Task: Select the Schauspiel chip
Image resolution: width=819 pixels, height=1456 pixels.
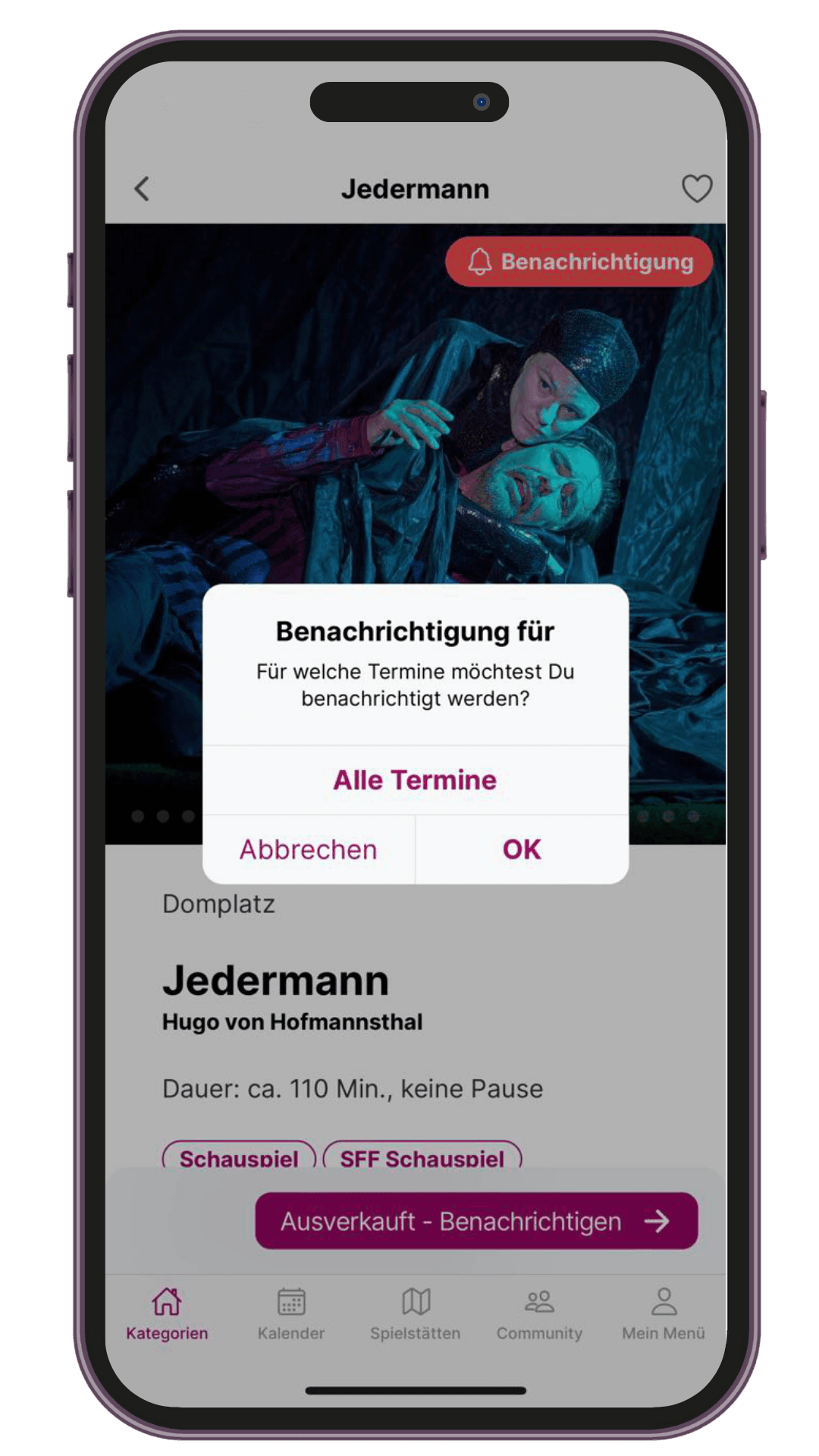Action: 239,1157
